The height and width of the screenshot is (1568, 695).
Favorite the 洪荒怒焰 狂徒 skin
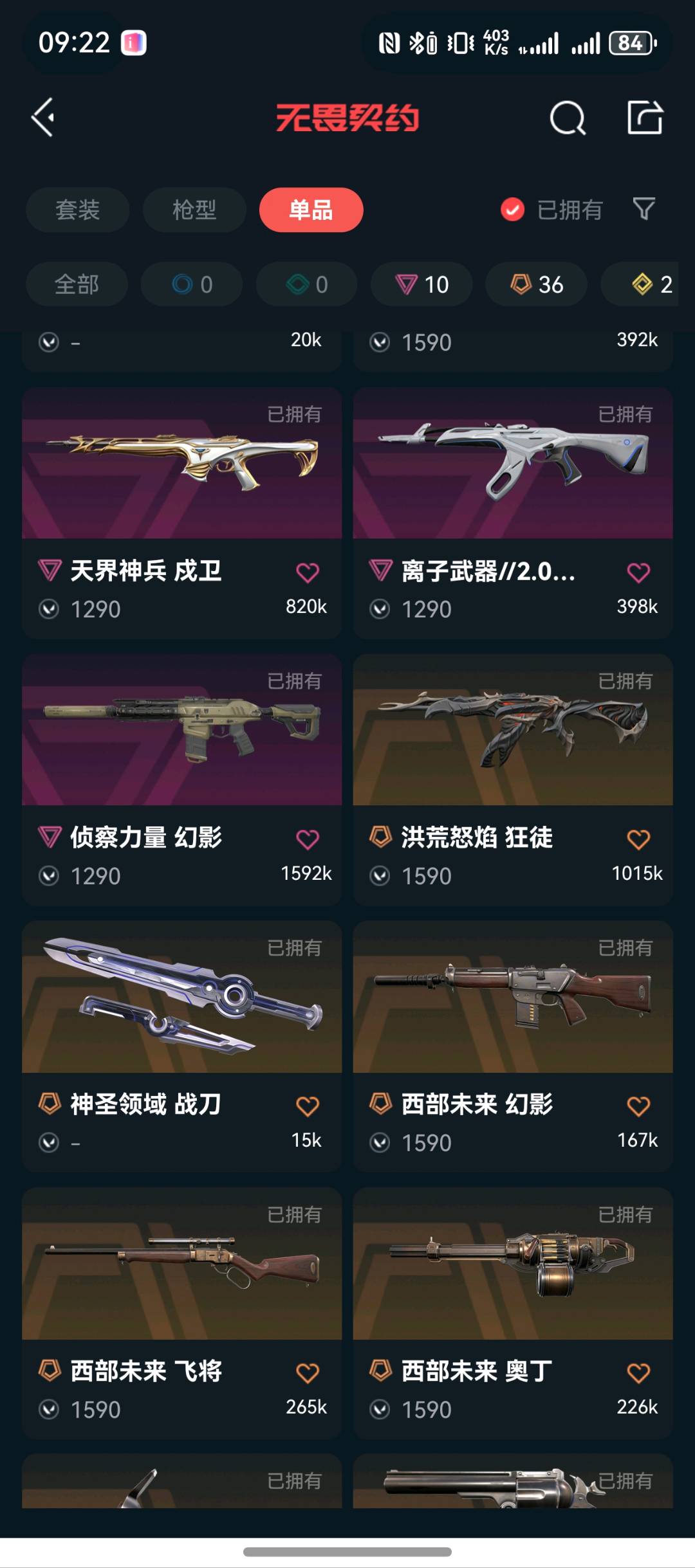(x=638, y=839)
